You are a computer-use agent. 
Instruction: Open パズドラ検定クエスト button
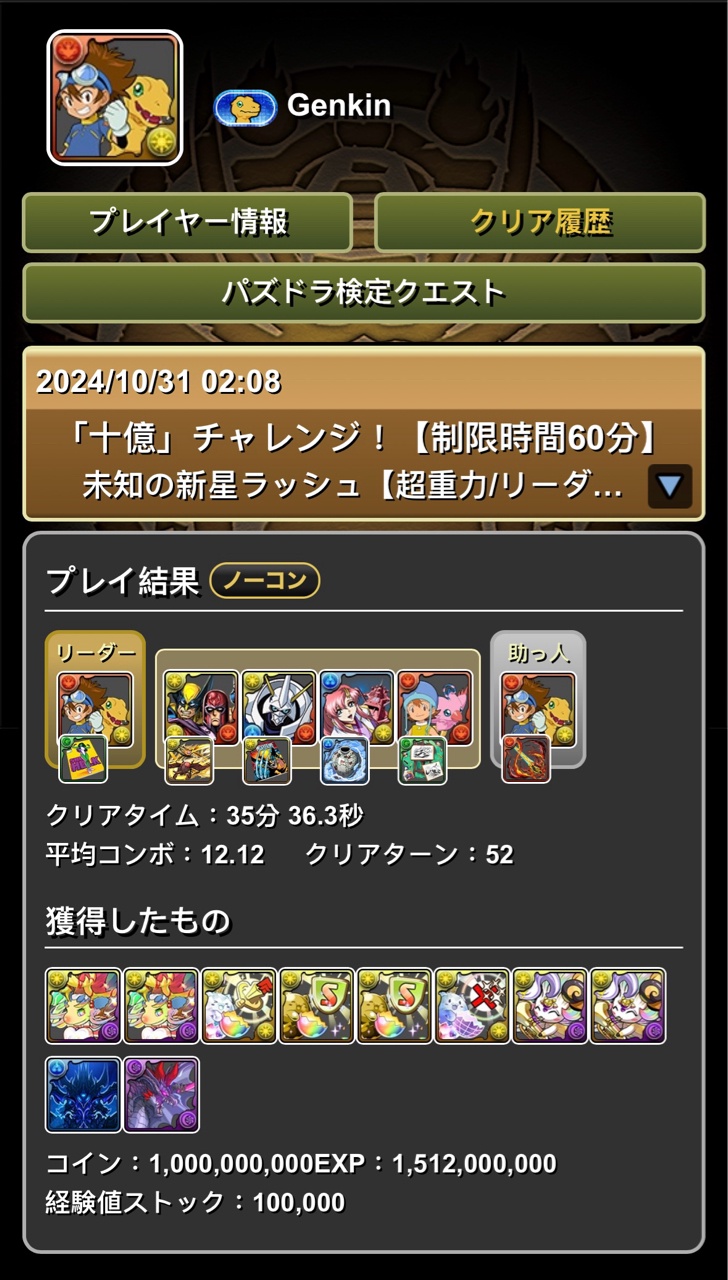tap(363, 292)
